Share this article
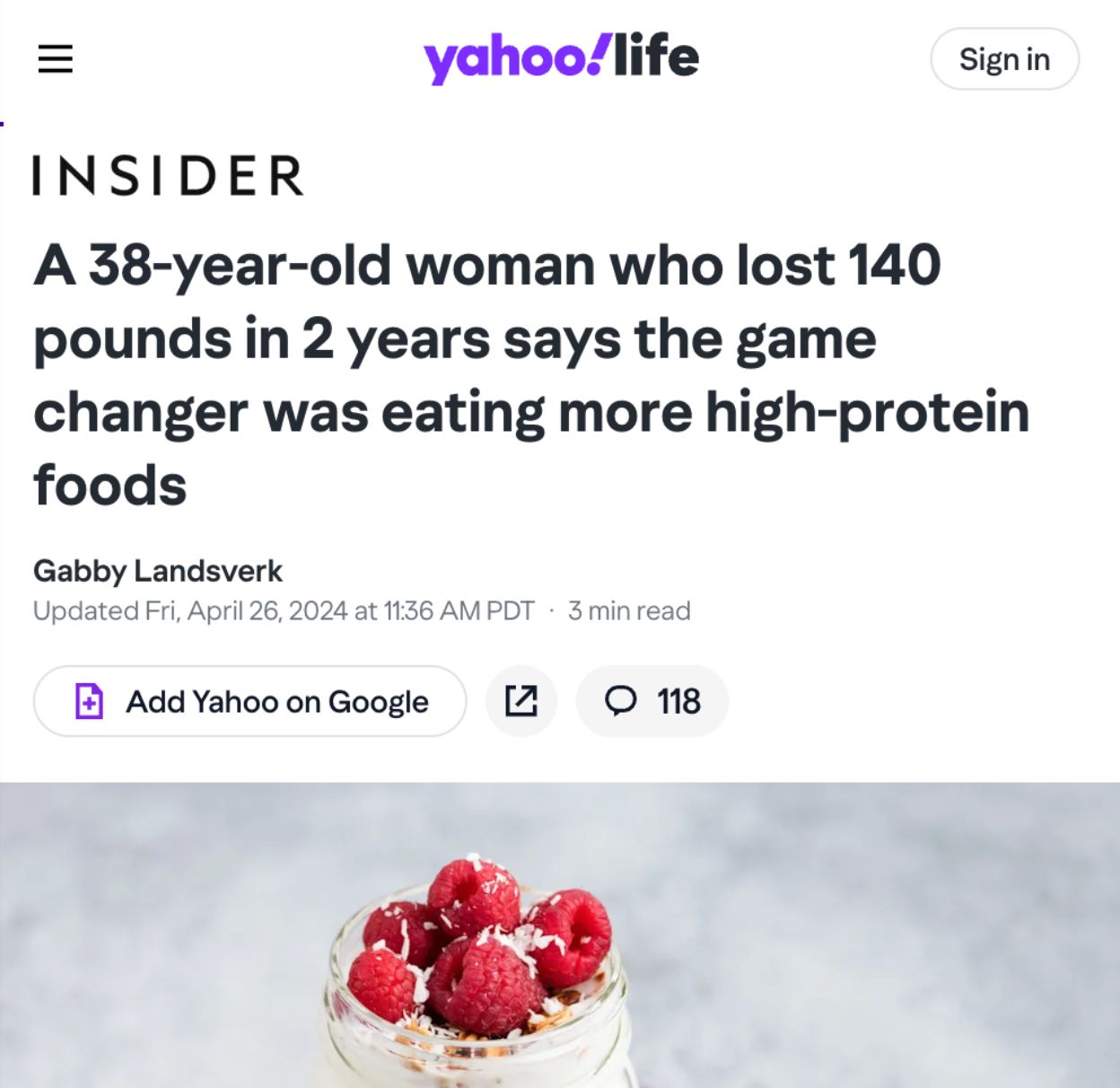The image size is (1120, 1088). point(521,701)
